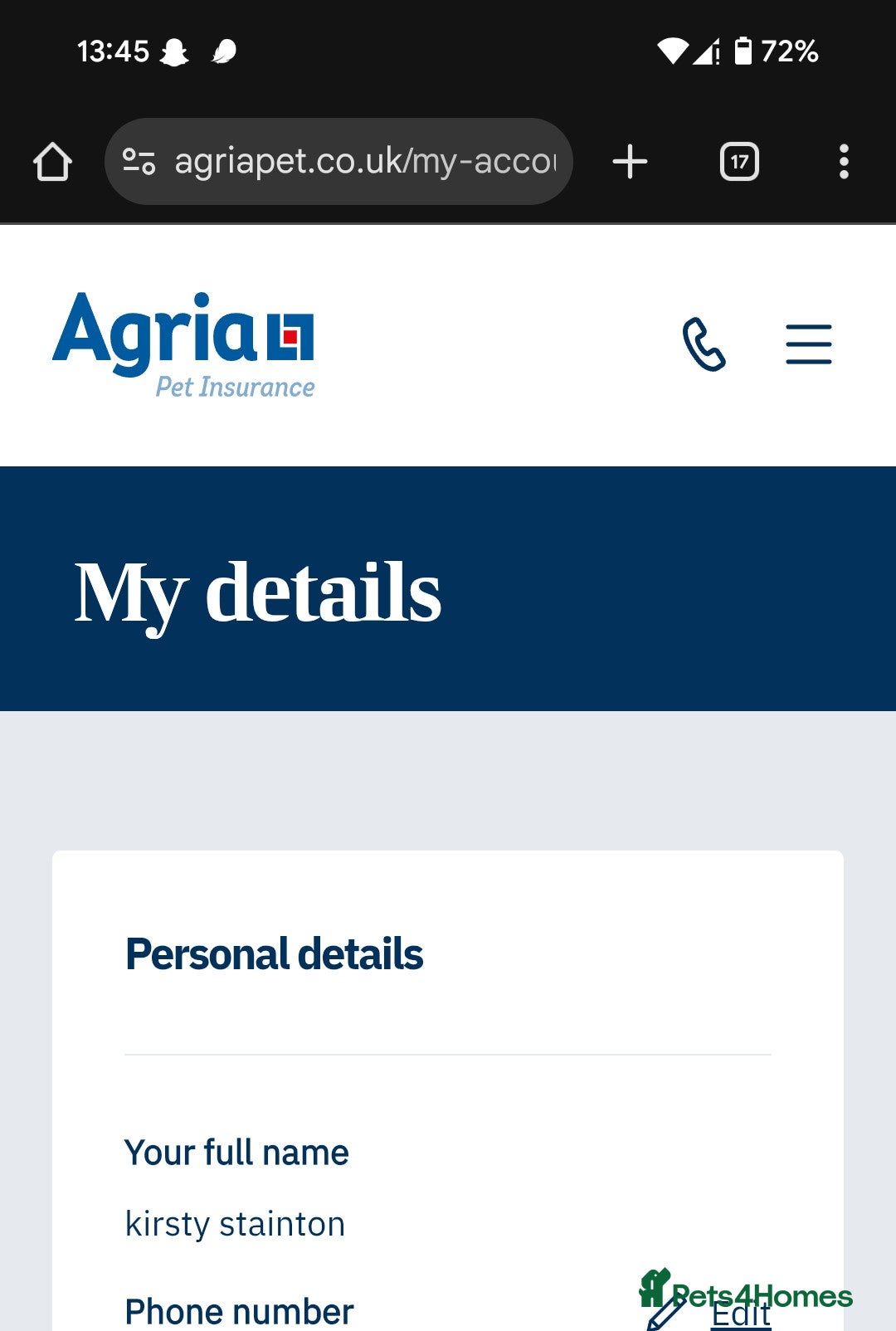Screen dimensions: 896x1331
Task: Open the hamburger navigation menu
Action: 809,344
